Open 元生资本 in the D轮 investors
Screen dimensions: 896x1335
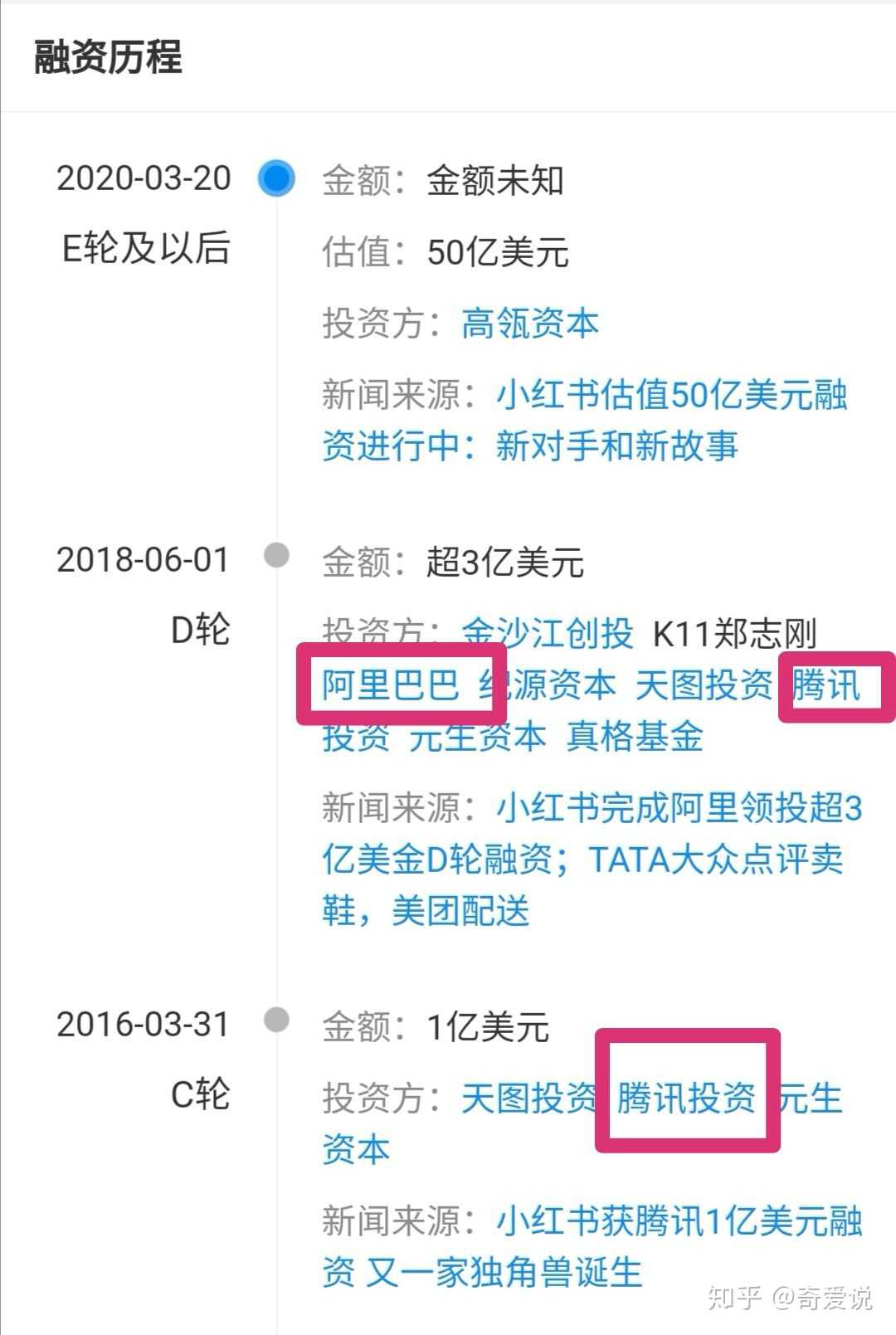(x=477, y=737)
